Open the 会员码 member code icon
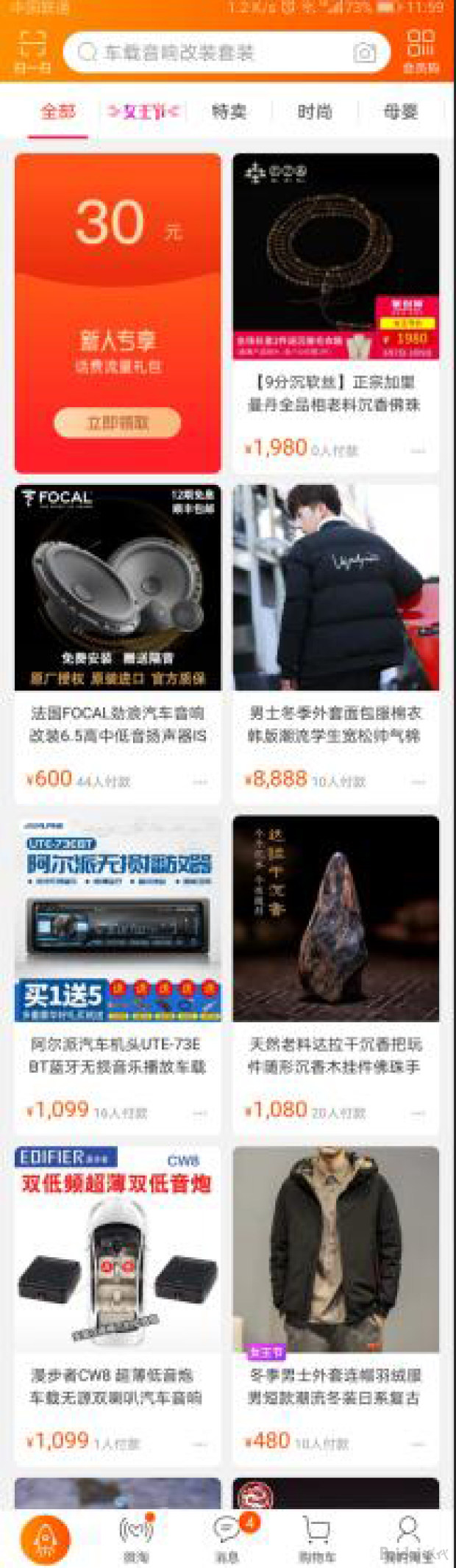 point(421,51)
